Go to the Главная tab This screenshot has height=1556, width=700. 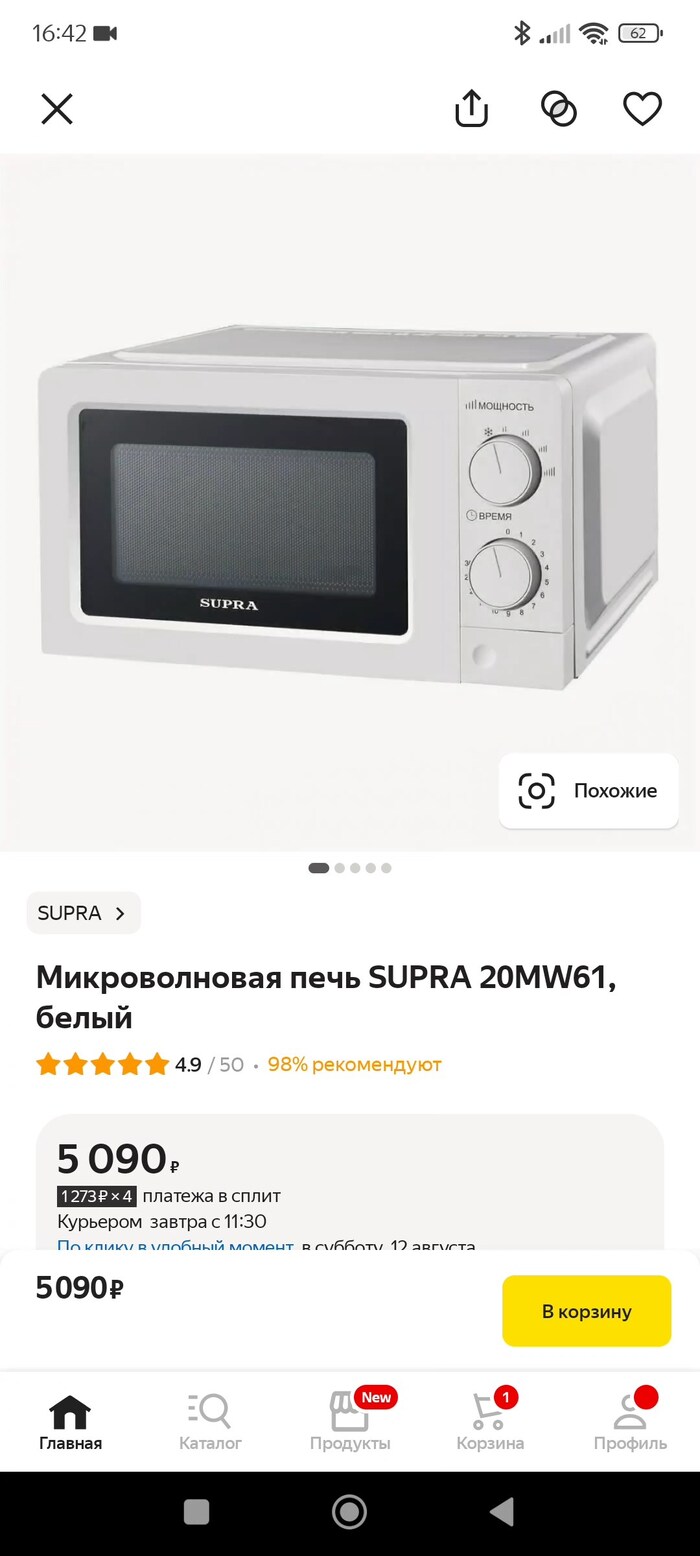click(70, 1422)
